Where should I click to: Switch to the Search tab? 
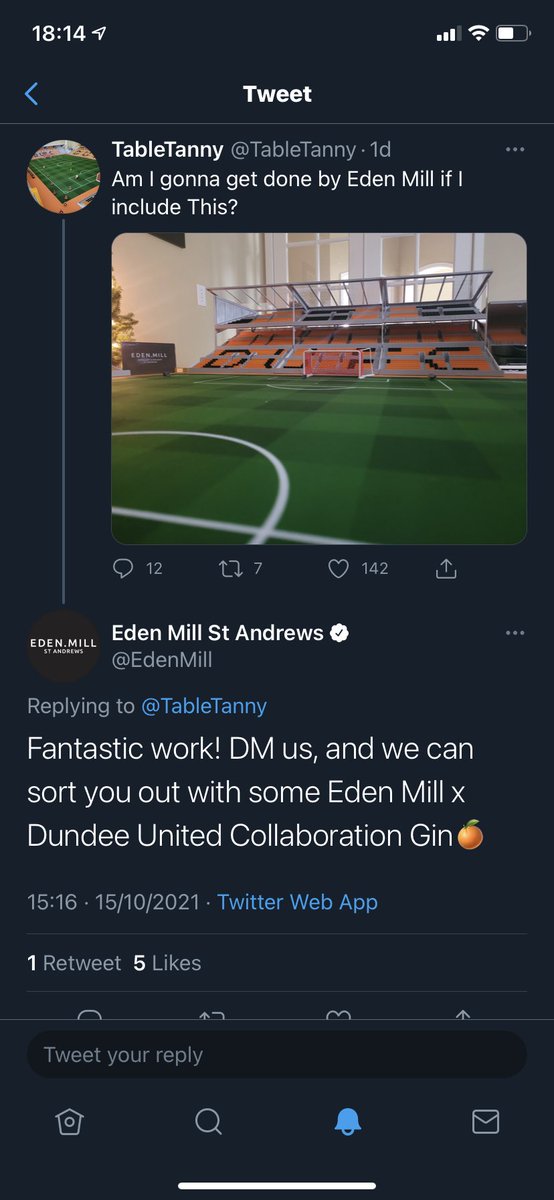pyautogui.click(x=208, y=1122)
